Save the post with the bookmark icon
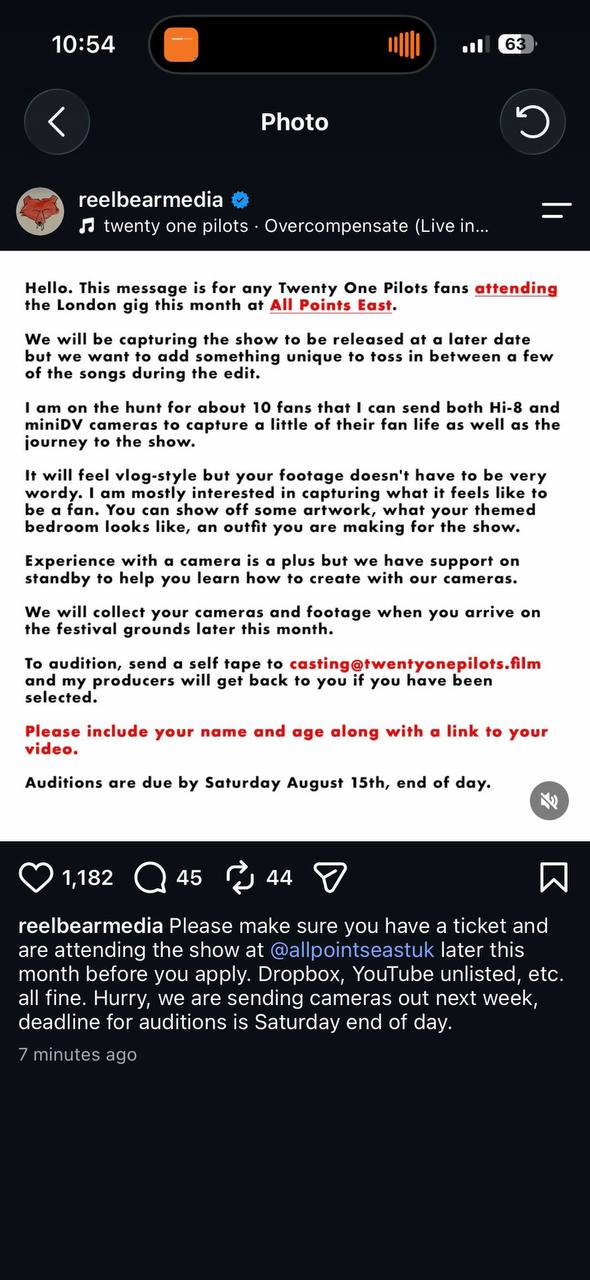This screenshot has width=590, height=1280. (554, 878)
